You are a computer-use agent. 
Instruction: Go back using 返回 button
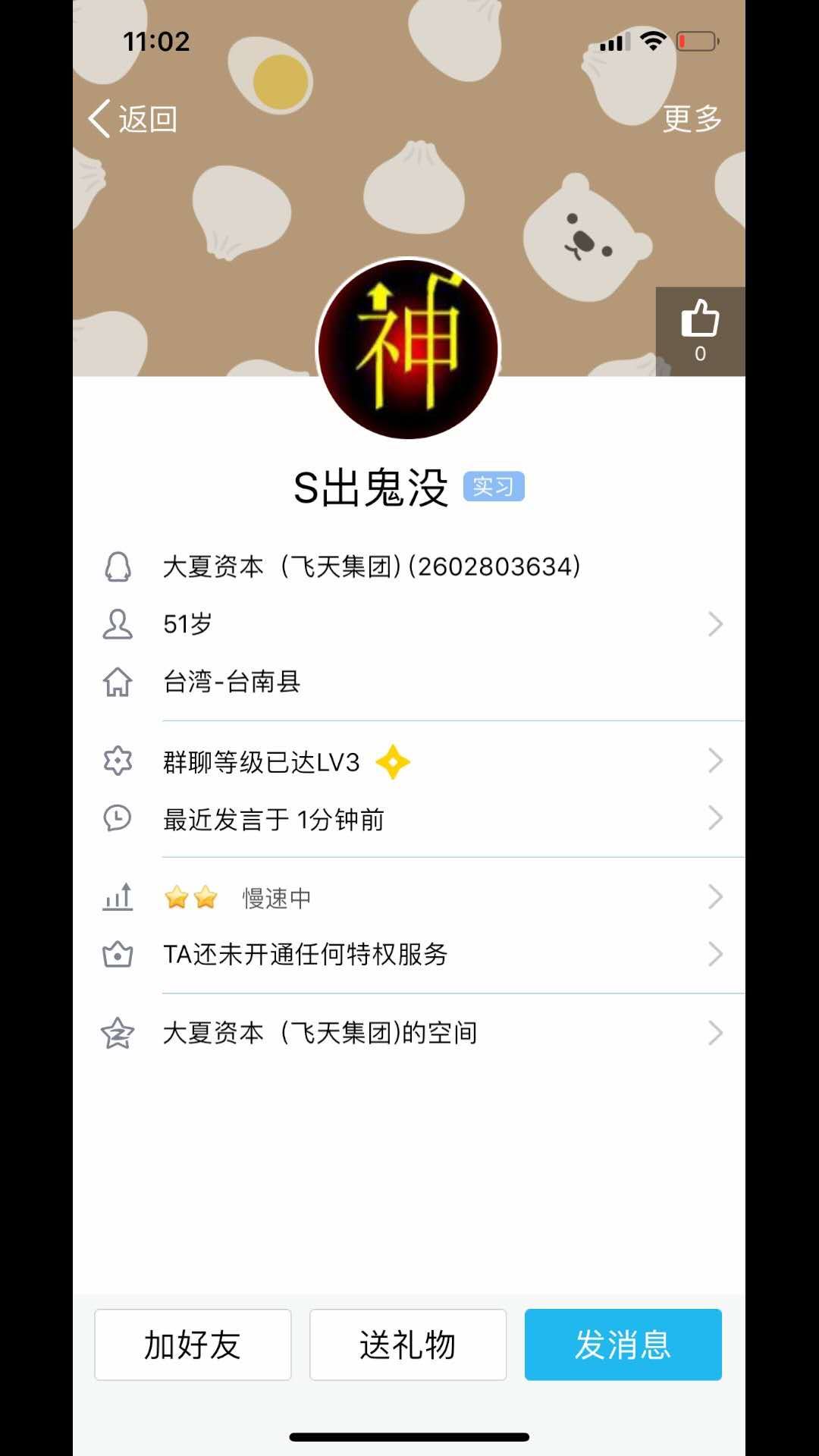[133, 119]
